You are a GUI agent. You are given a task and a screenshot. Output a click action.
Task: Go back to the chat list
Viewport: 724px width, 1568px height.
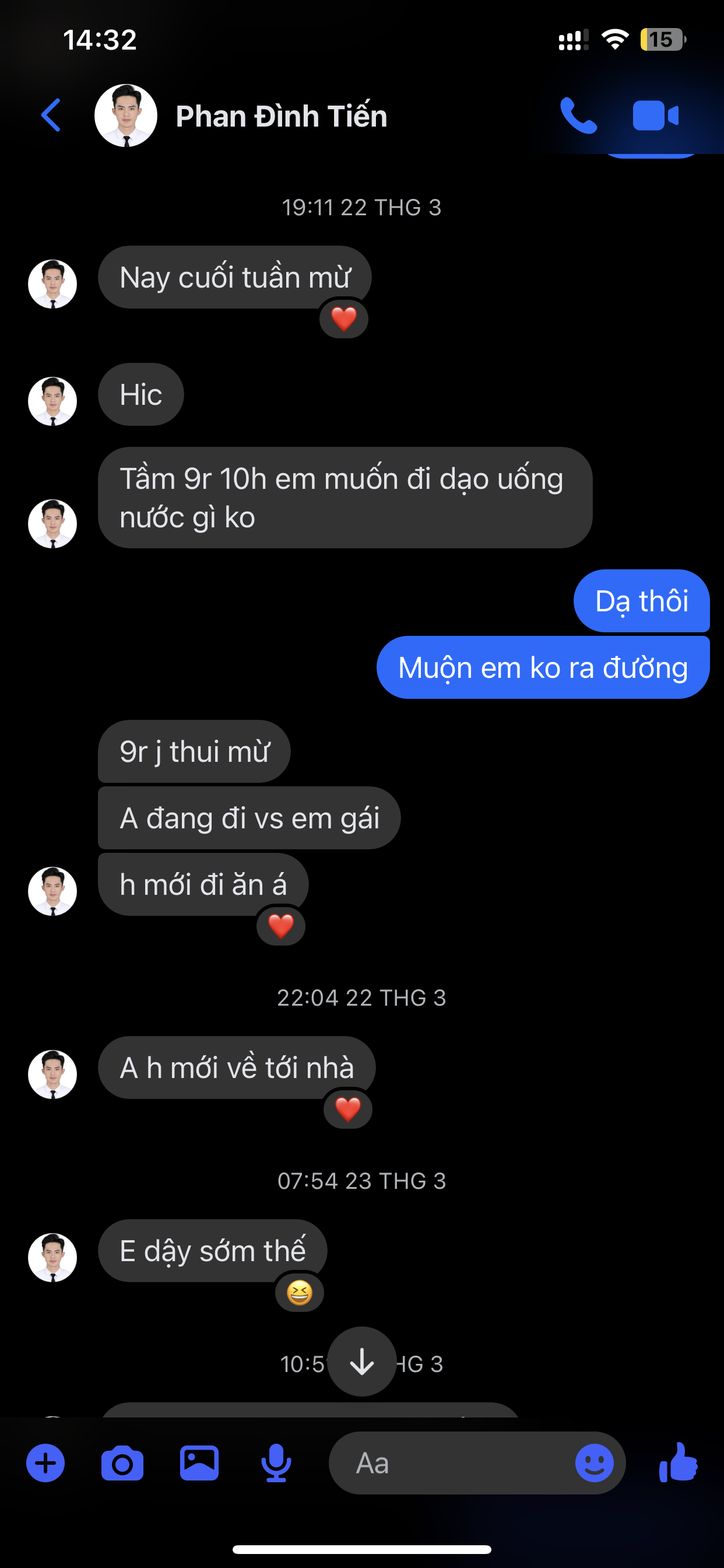(x=51, y=115)
